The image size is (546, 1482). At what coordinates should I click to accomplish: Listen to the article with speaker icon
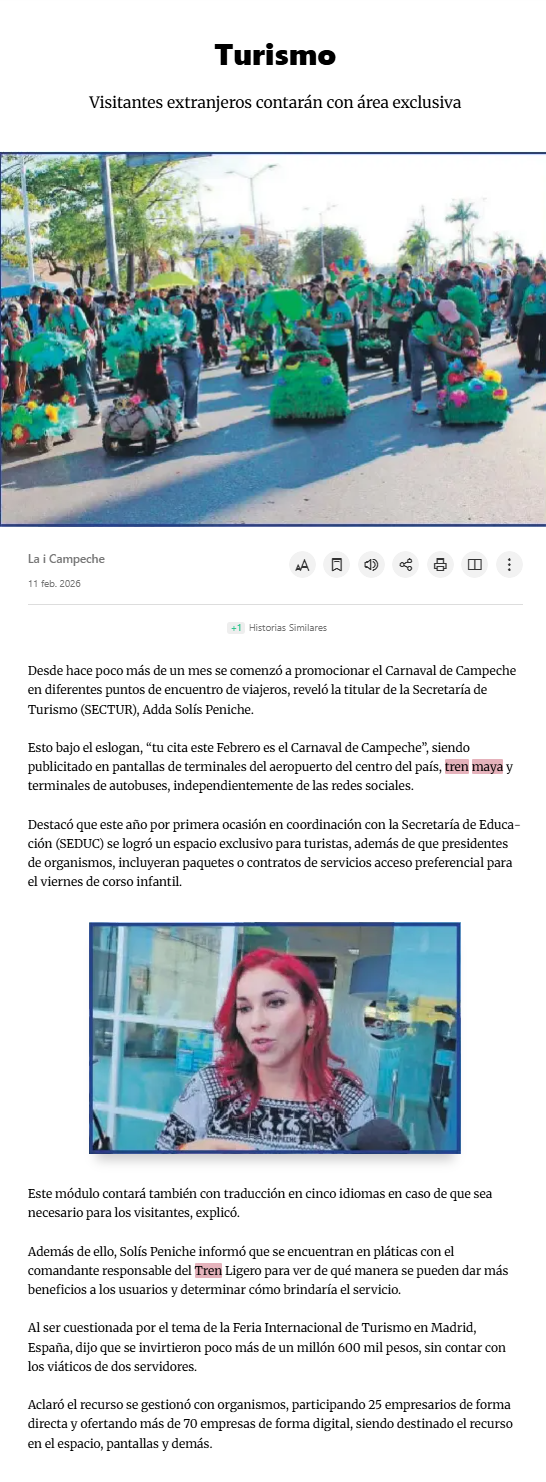[x=371, y=565]
